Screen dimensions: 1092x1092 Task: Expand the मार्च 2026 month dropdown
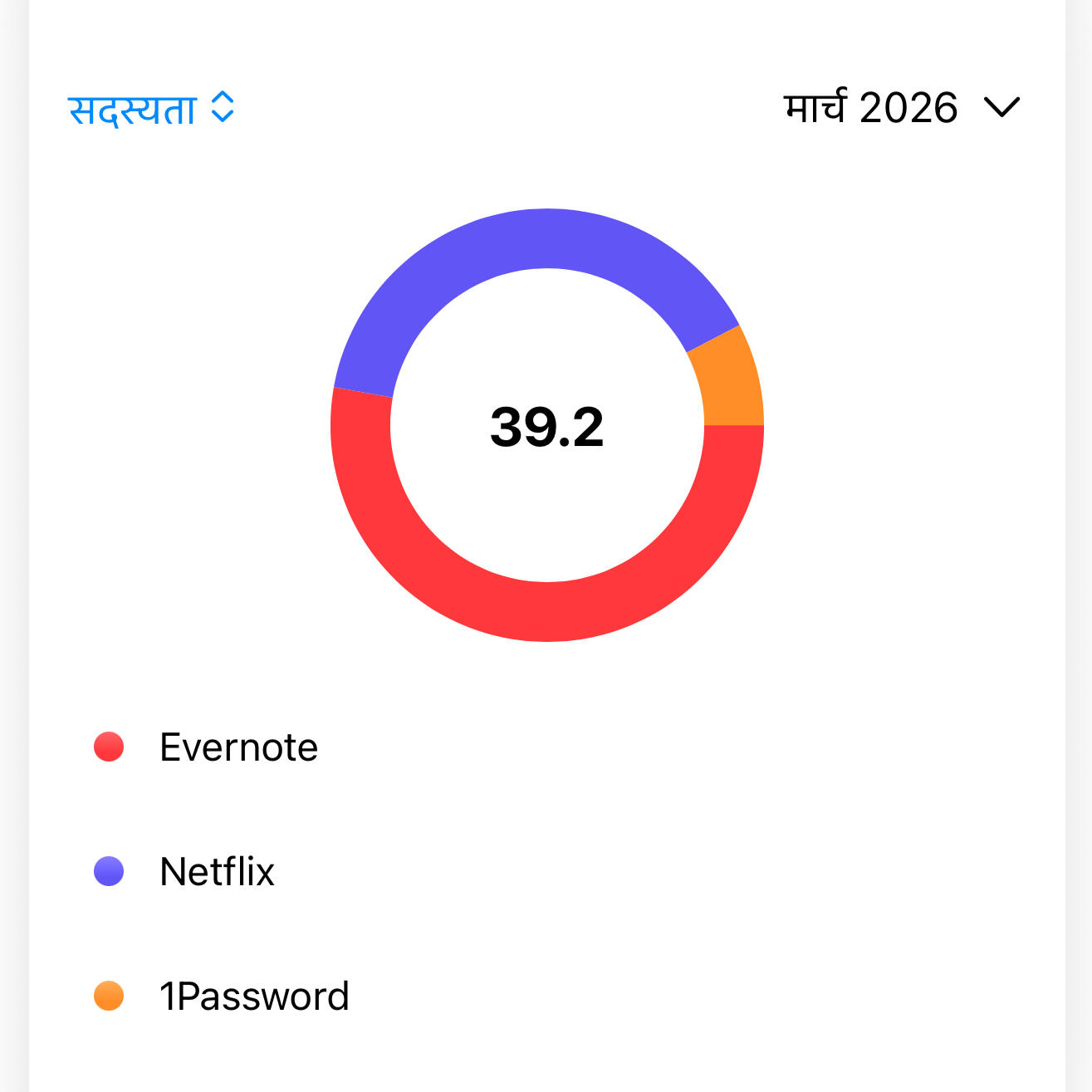(x=902, y=108)
